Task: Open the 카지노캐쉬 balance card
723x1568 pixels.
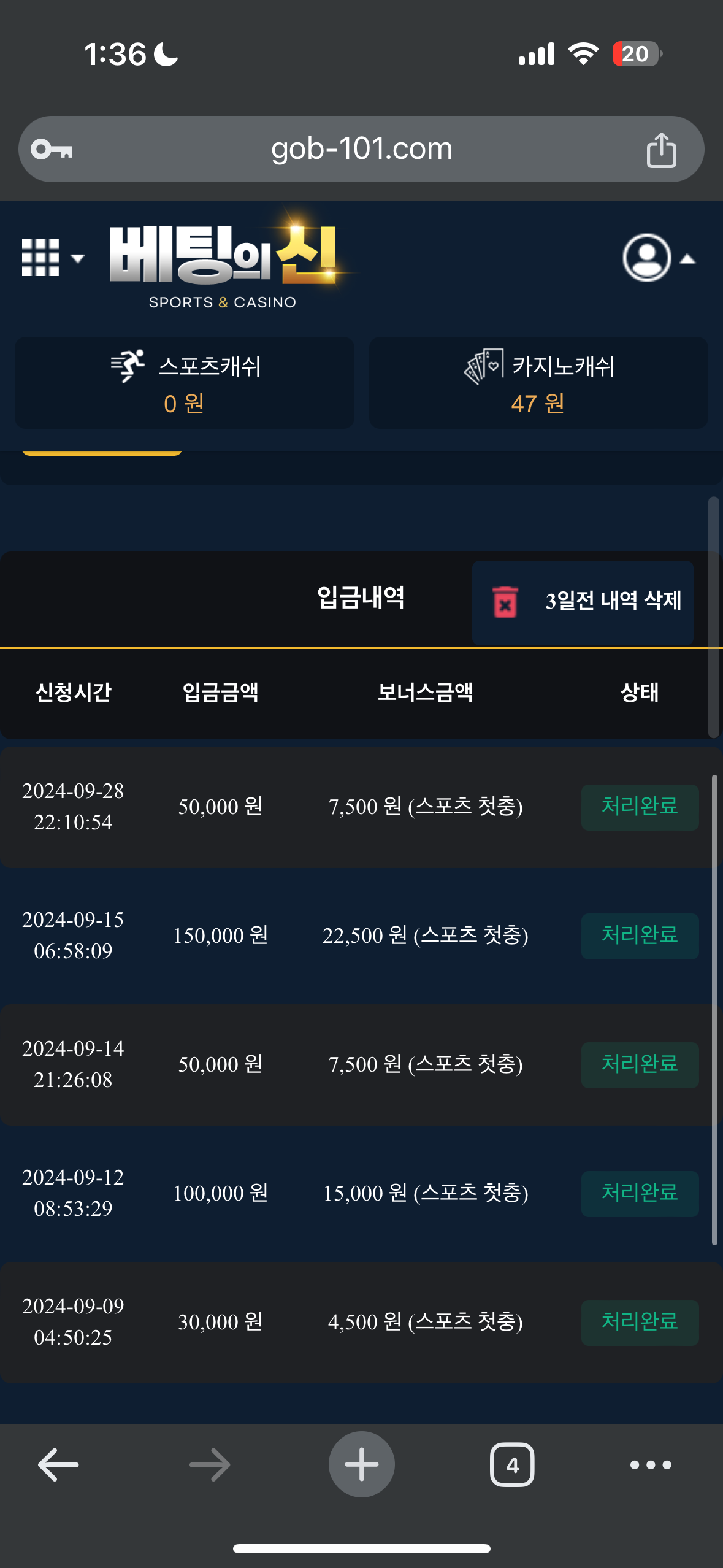Action: pyautogui.click(x=538, y=383)
